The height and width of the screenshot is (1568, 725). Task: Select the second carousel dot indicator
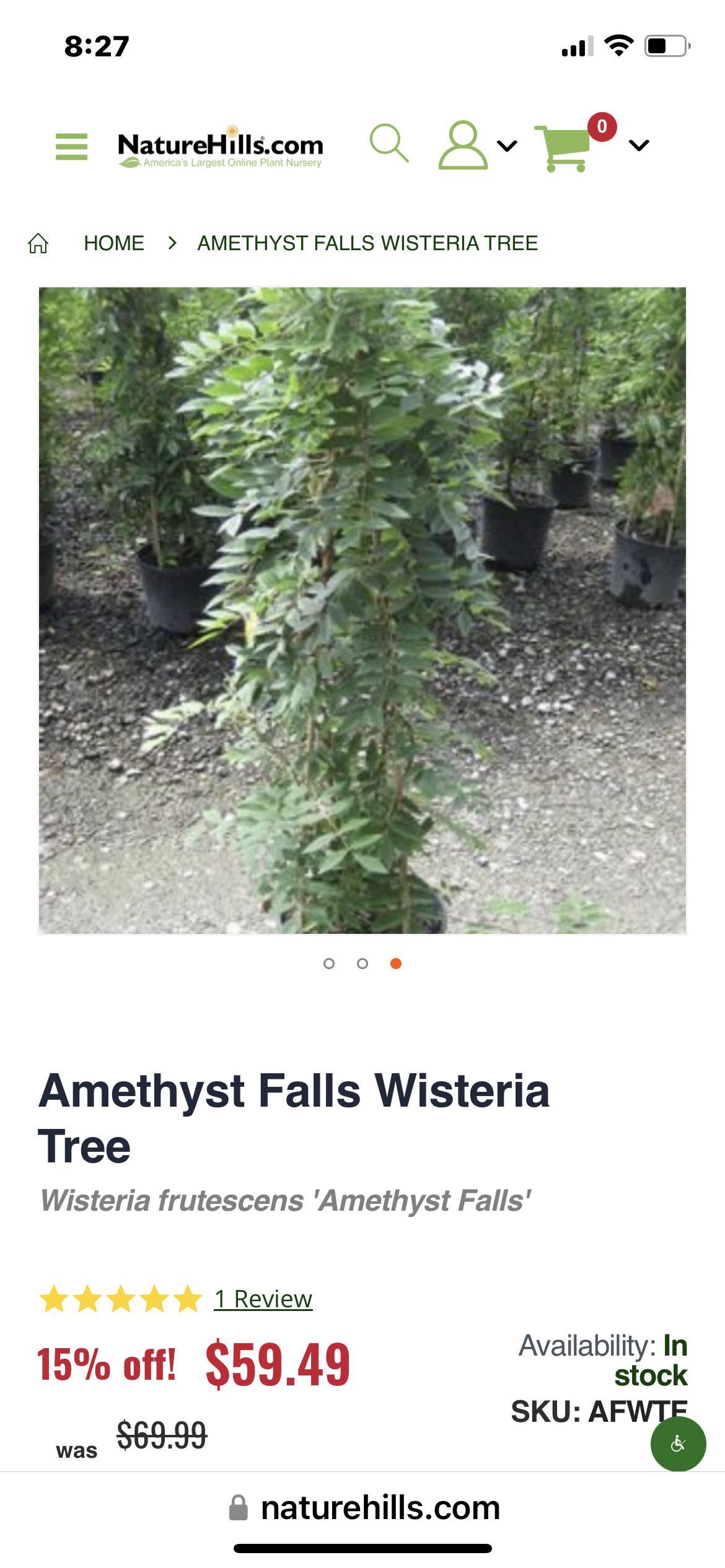[362, 964]
